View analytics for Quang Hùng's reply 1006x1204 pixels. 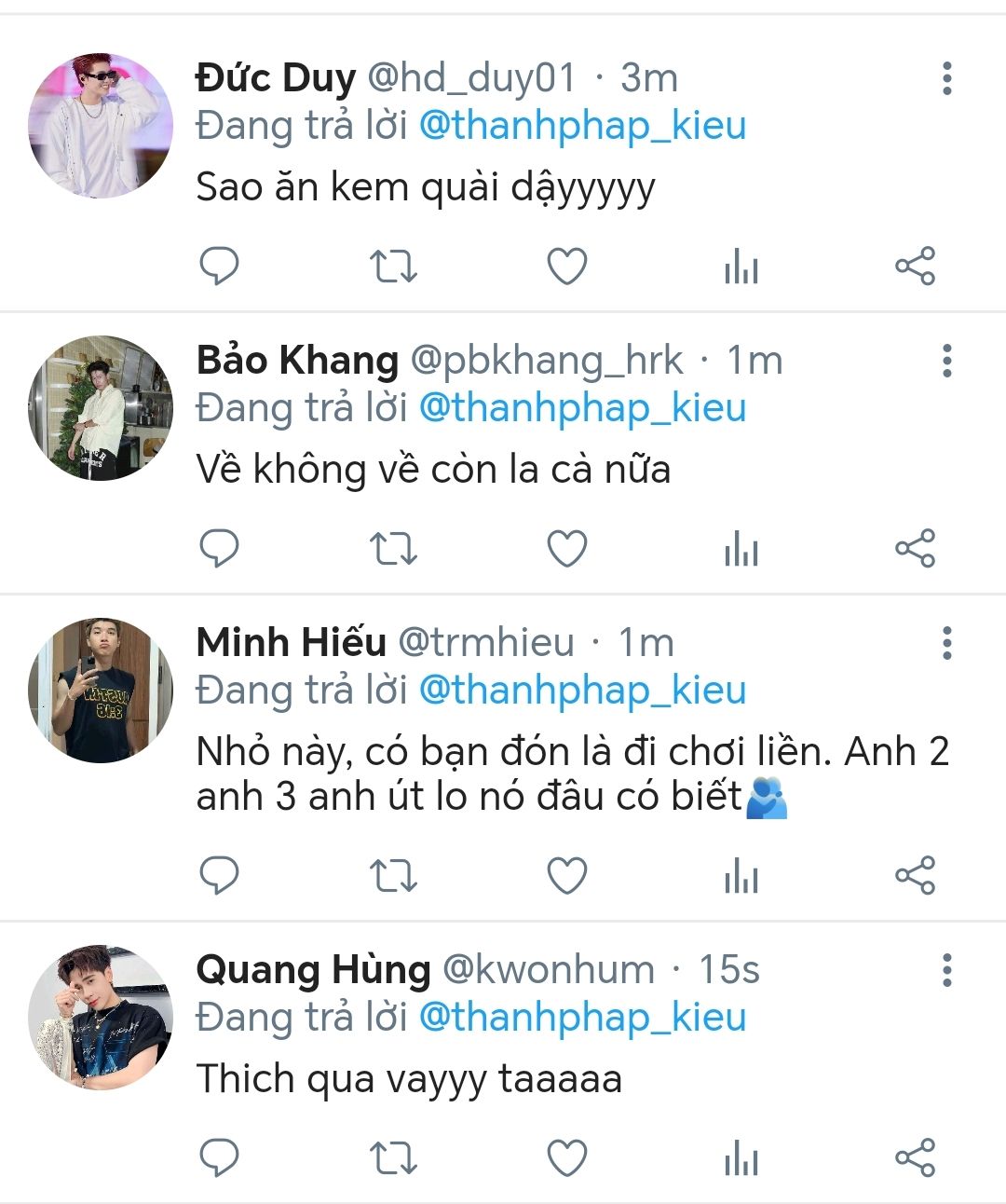point(741,1157)
